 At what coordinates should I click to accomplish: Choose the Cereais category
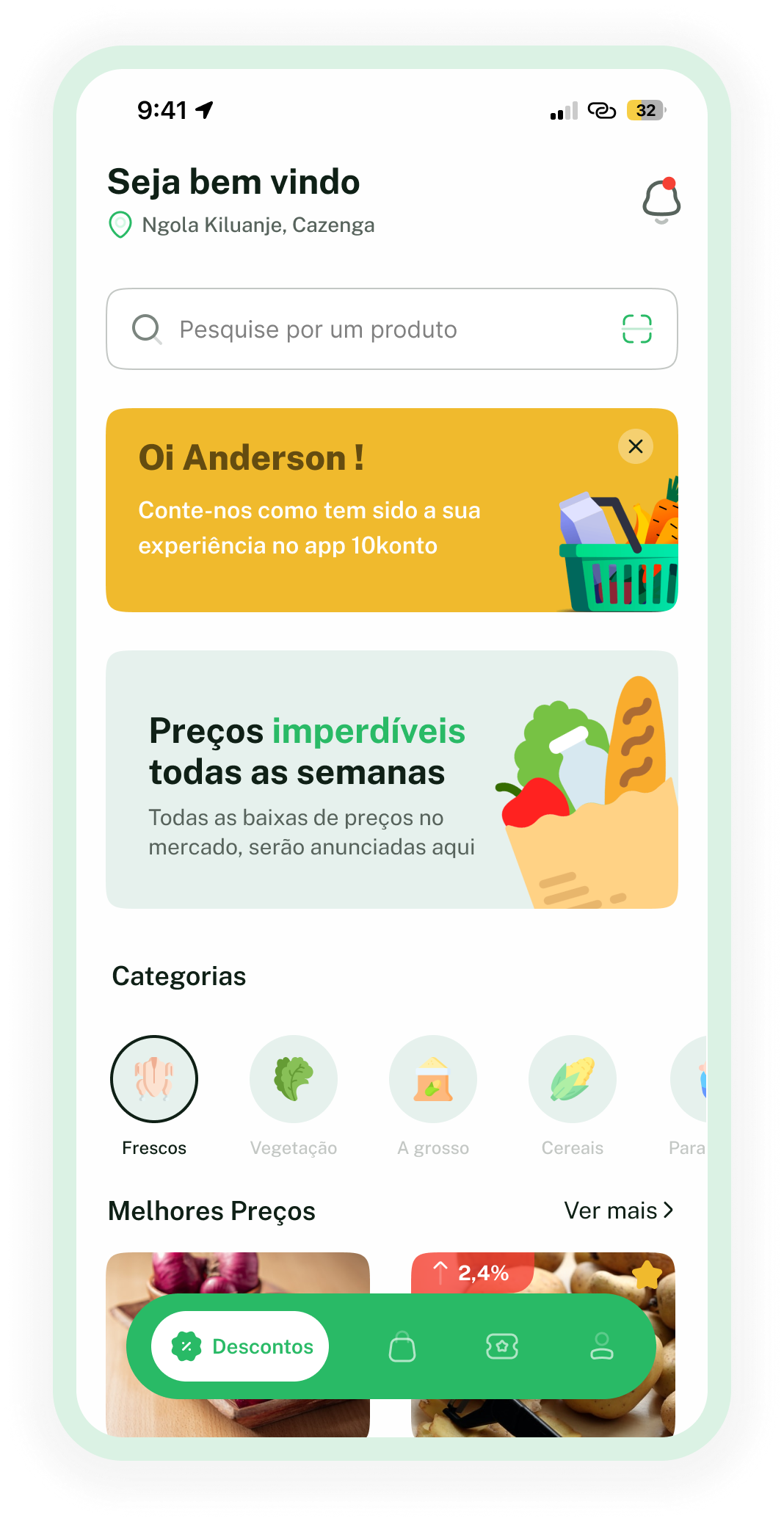[573, 1079]
